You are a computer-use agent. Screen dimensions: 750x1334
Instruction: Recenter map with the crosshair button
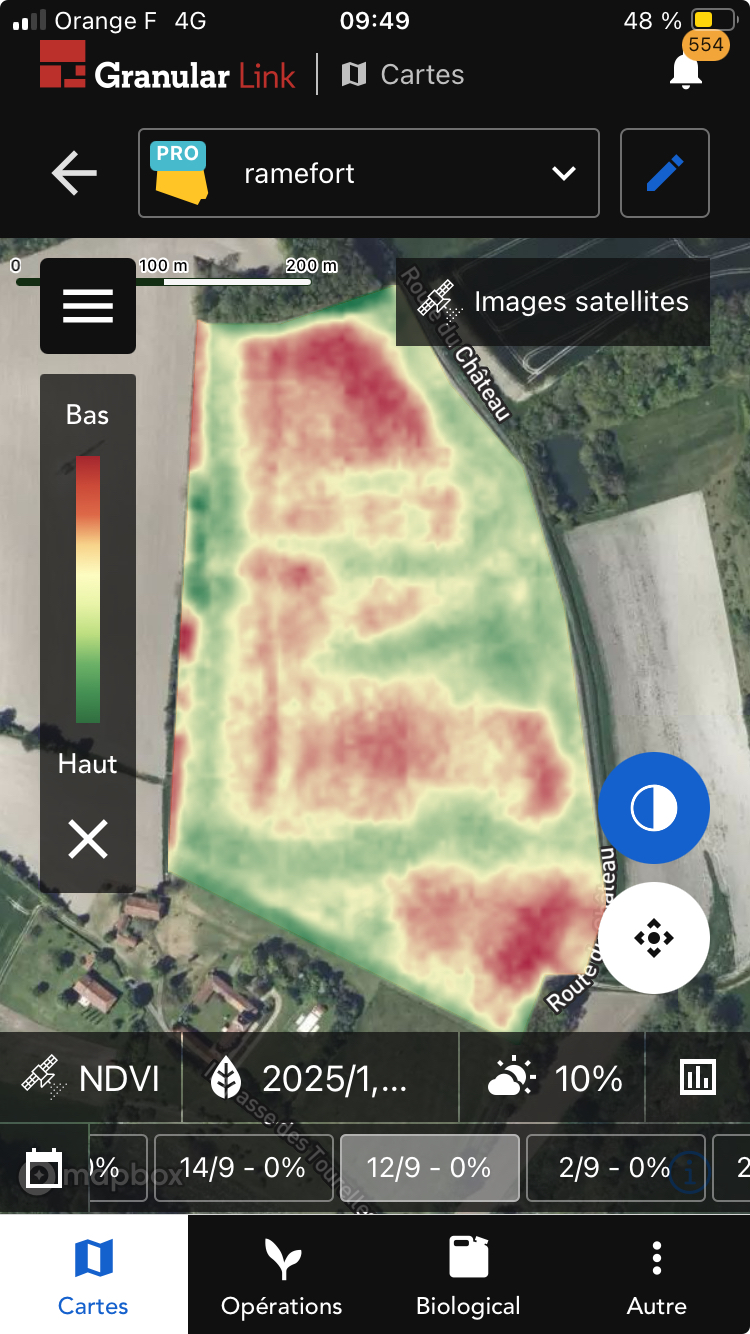point(654,938)
